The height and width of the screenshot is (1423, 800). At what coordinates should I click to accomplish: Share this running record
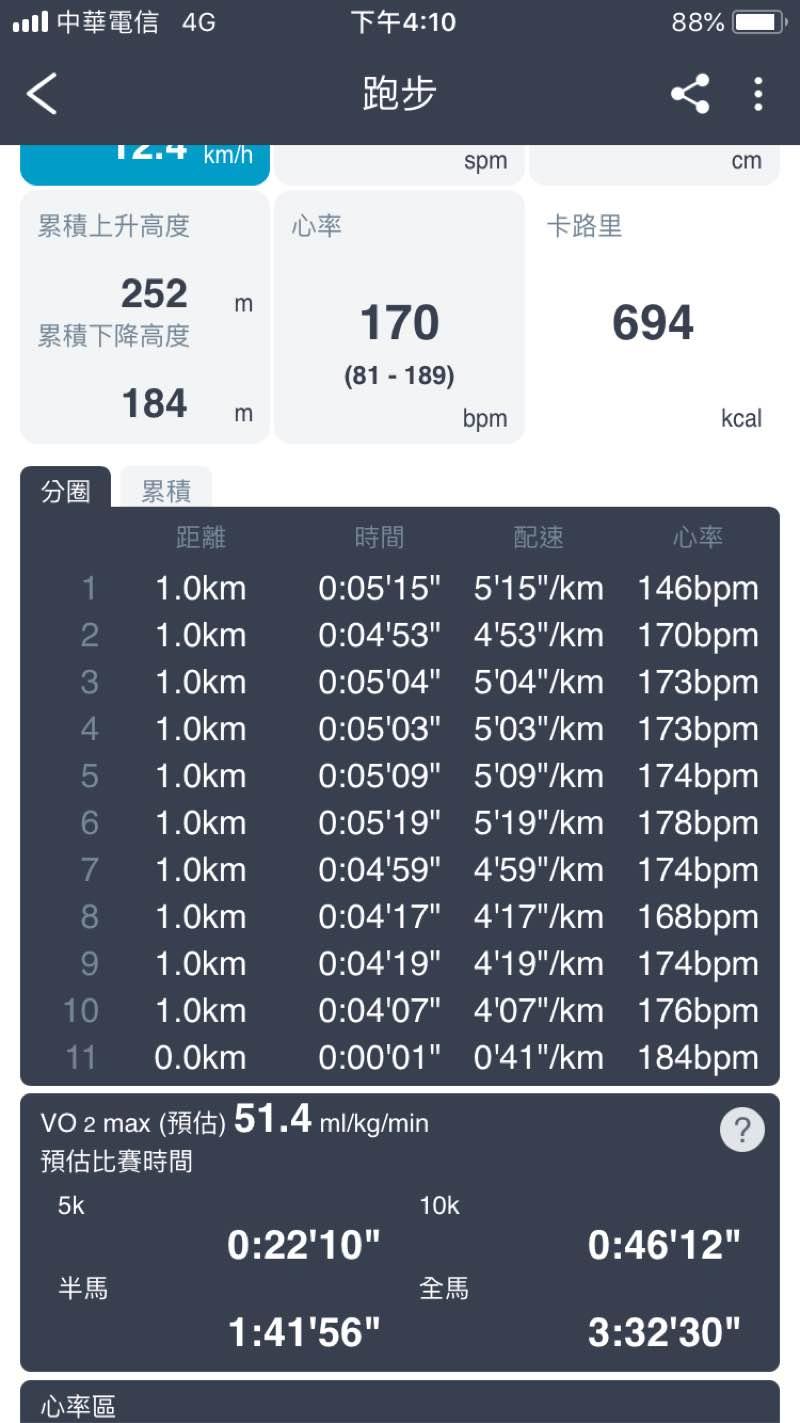[690, 94]
